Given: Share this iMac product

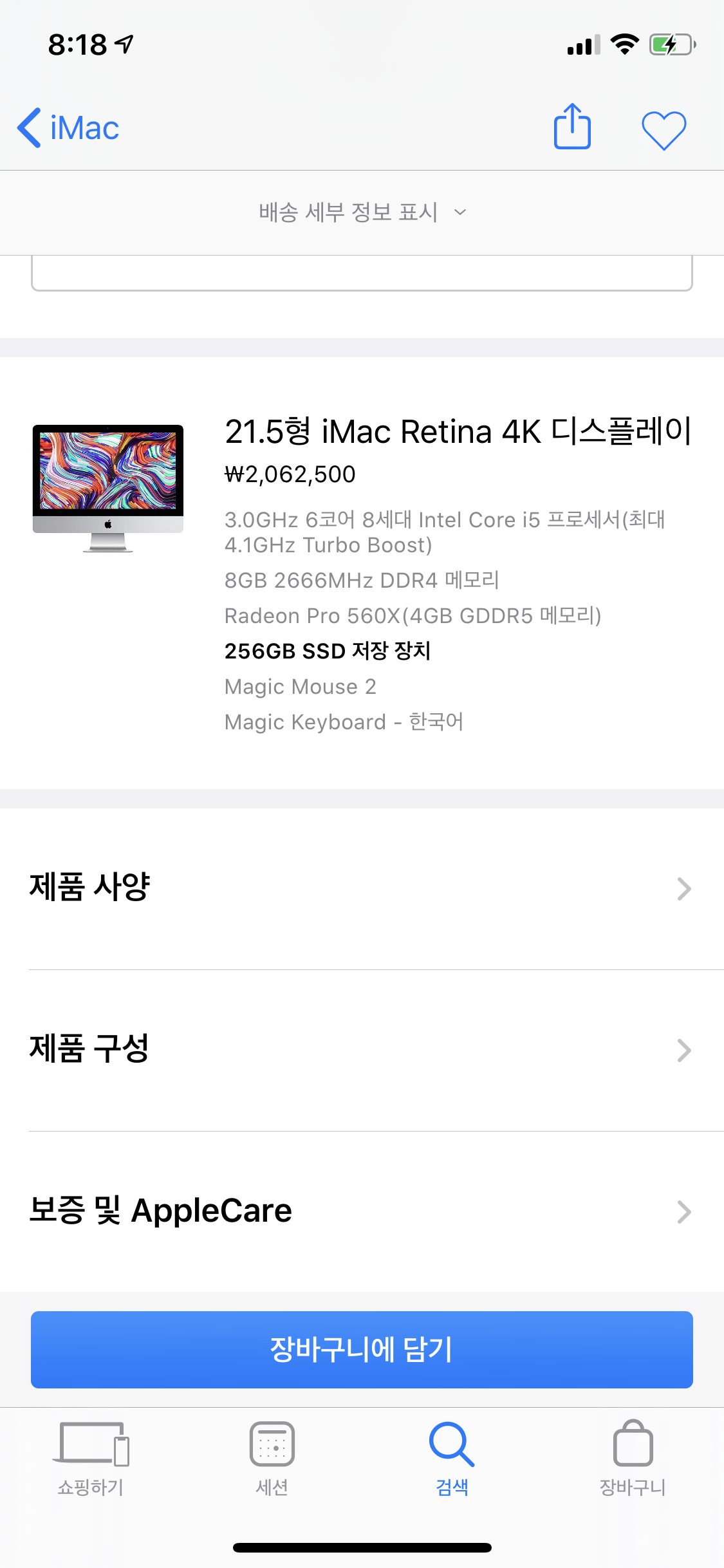Looking at the screenshot, I should point(572,127).
